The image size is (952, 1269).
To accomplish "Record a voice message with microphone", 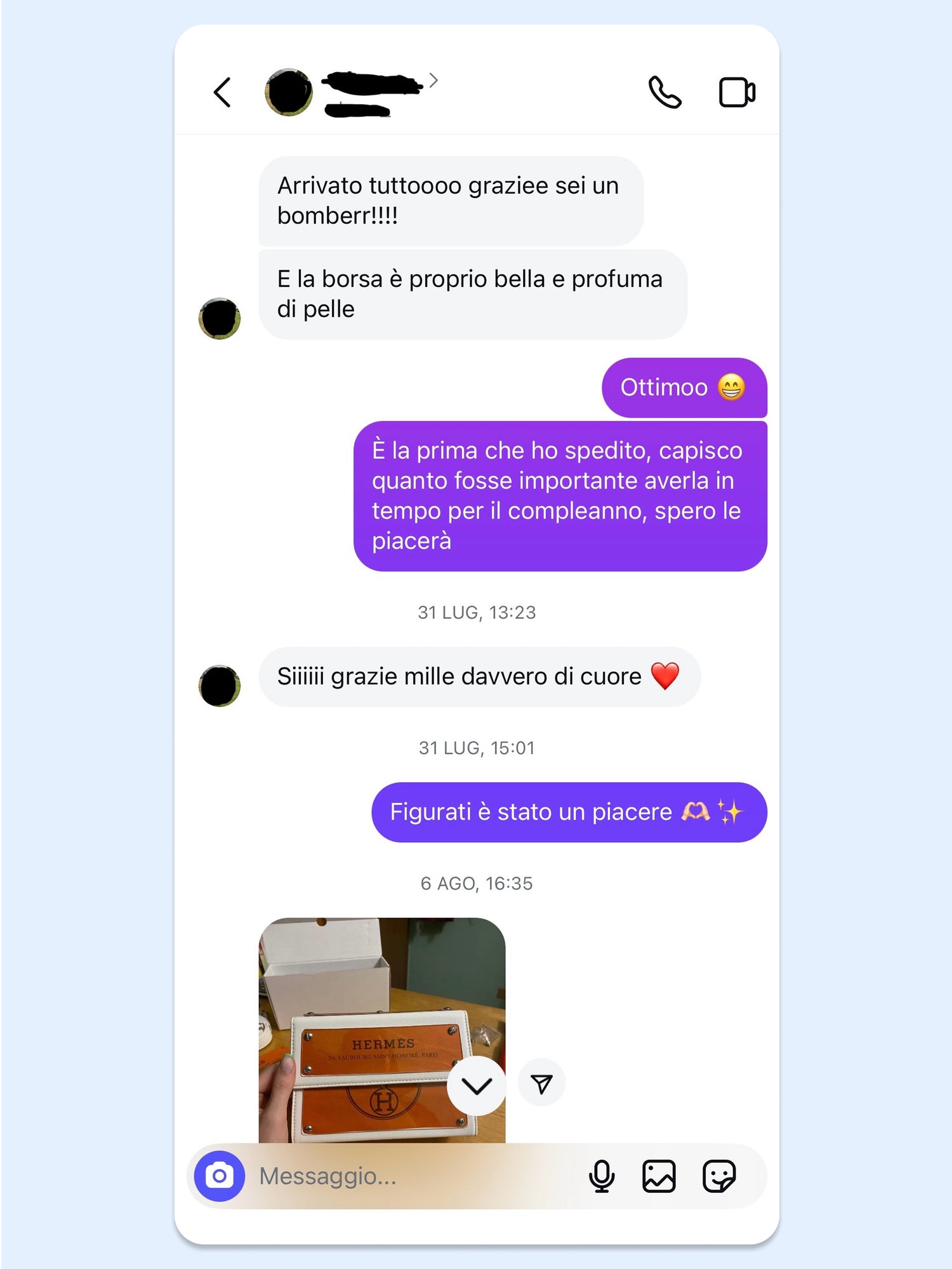I will tap(601, 1176).
